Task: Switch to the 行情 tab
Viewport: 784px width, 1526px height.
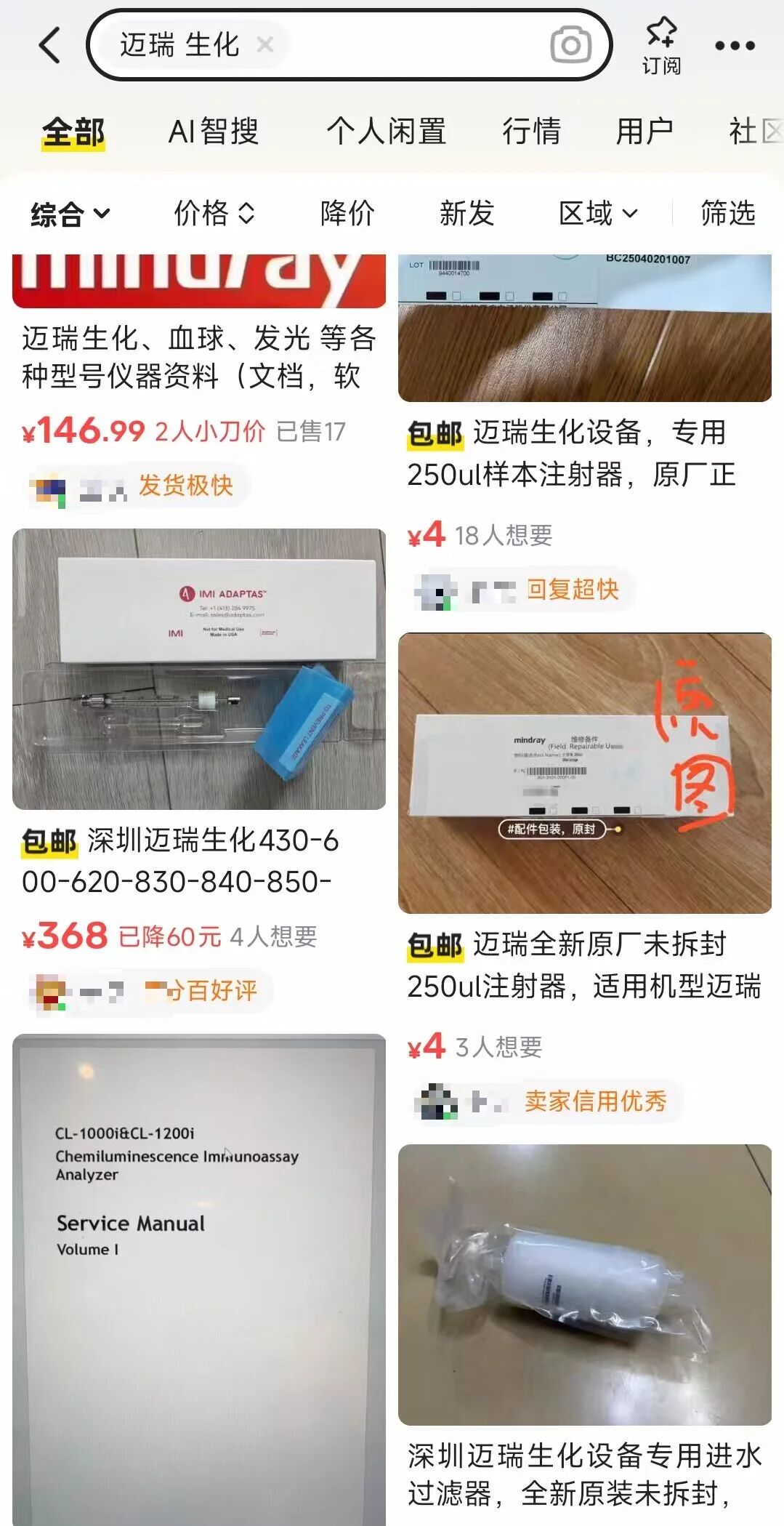Action: click(x=531, y=132)
